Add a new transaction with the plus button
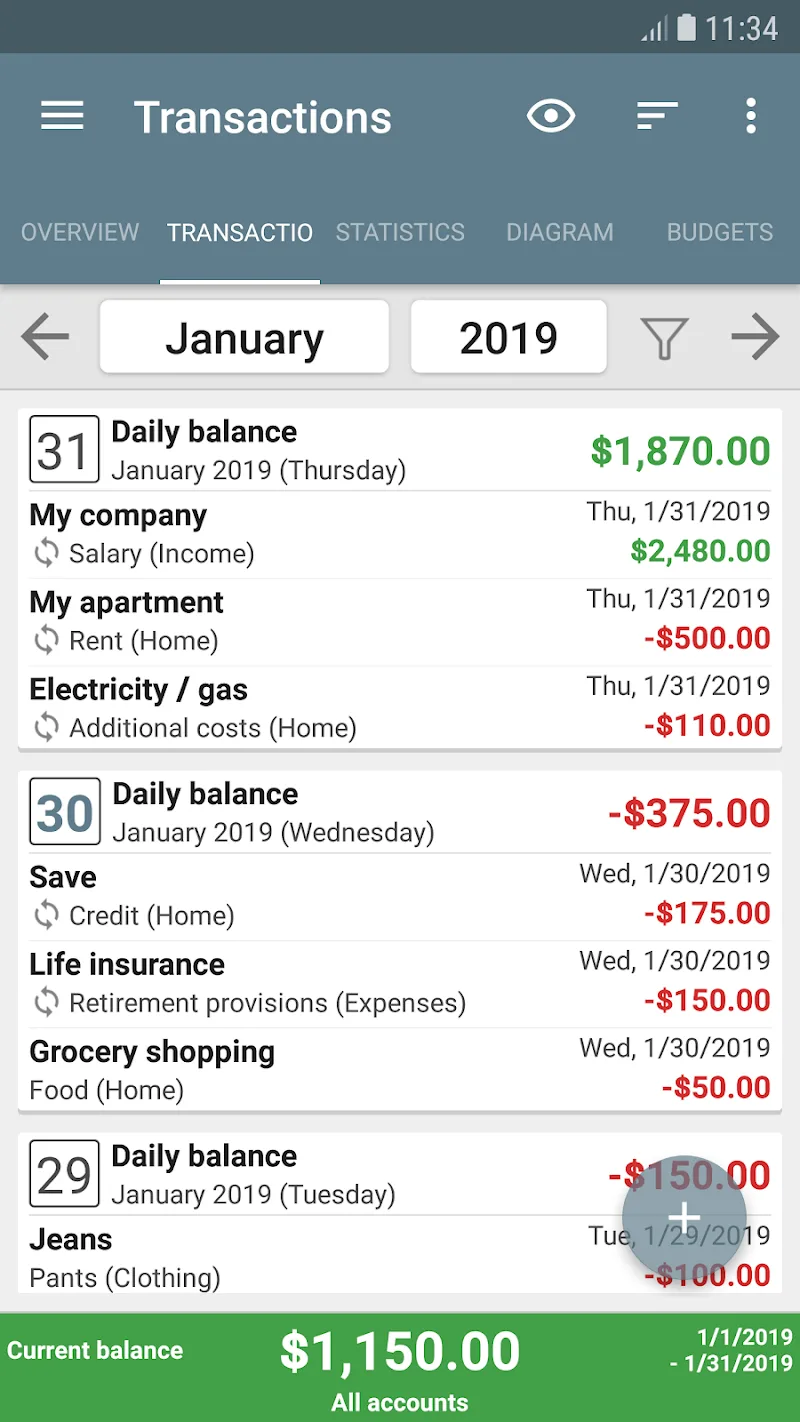This screenshot has width=800, height=1422. tap(684, 1217)
